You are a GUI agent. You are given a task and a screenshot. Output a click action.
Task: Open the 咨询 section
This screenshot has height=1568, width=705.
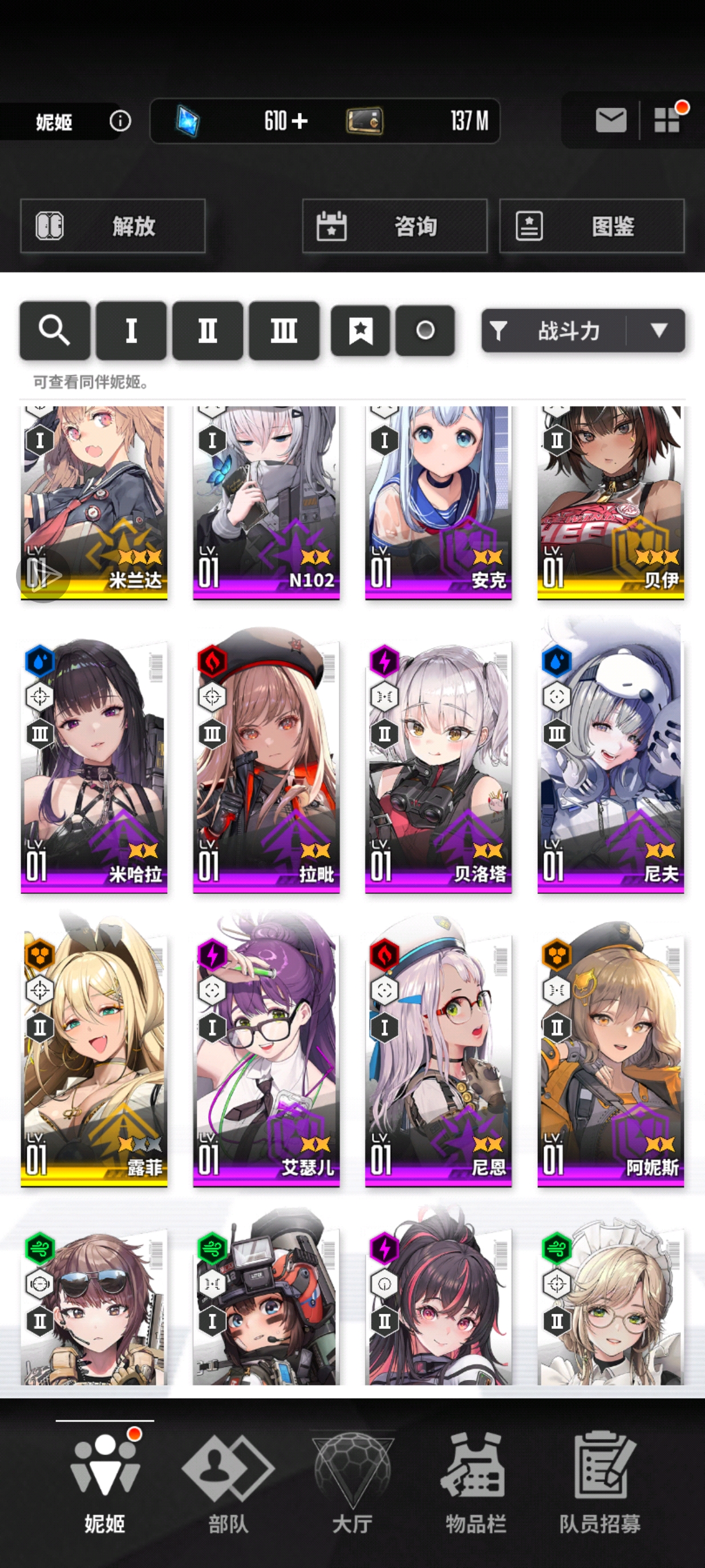395,226
